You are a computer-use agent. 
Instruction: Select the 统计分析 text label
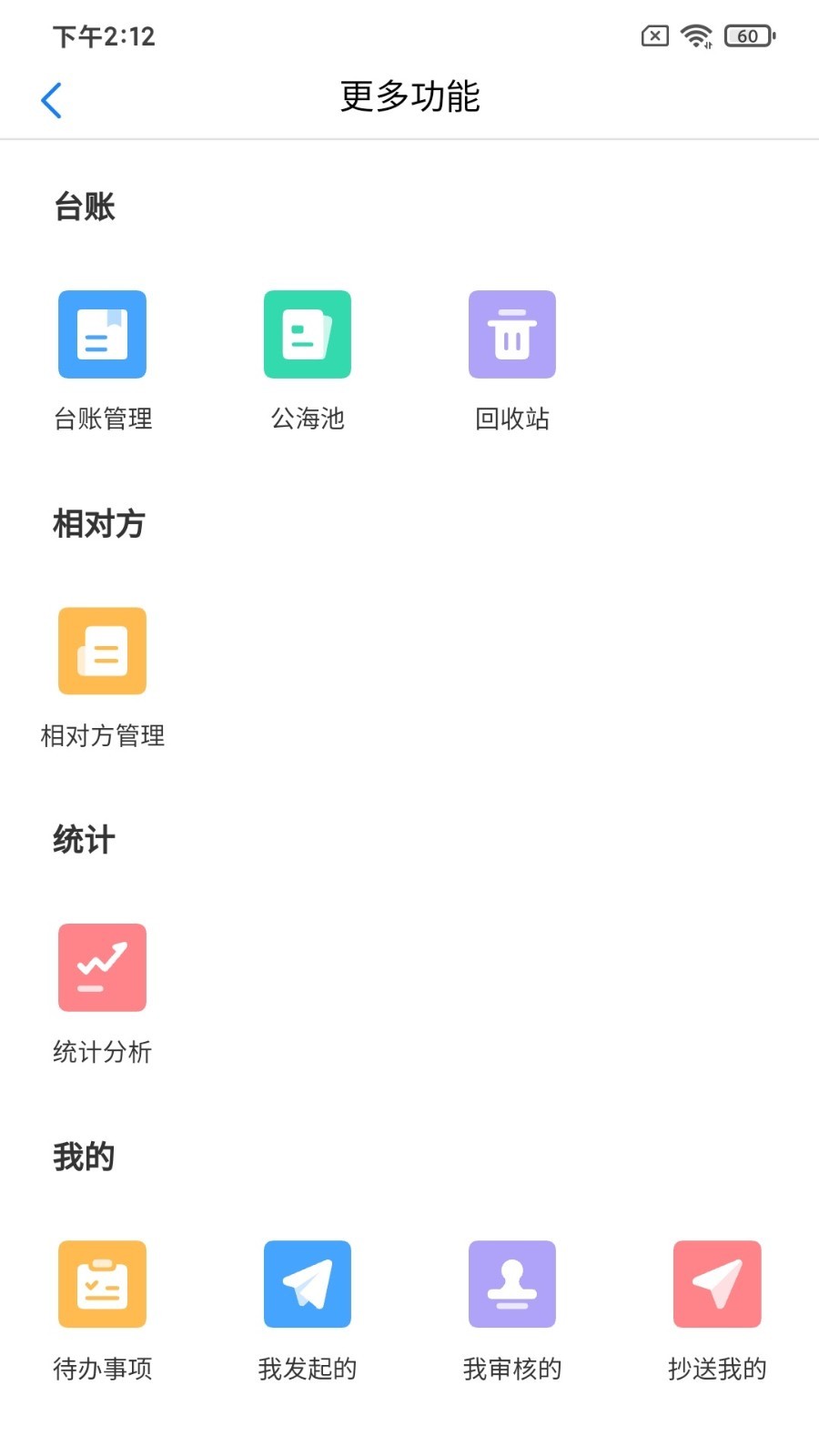102,1053
